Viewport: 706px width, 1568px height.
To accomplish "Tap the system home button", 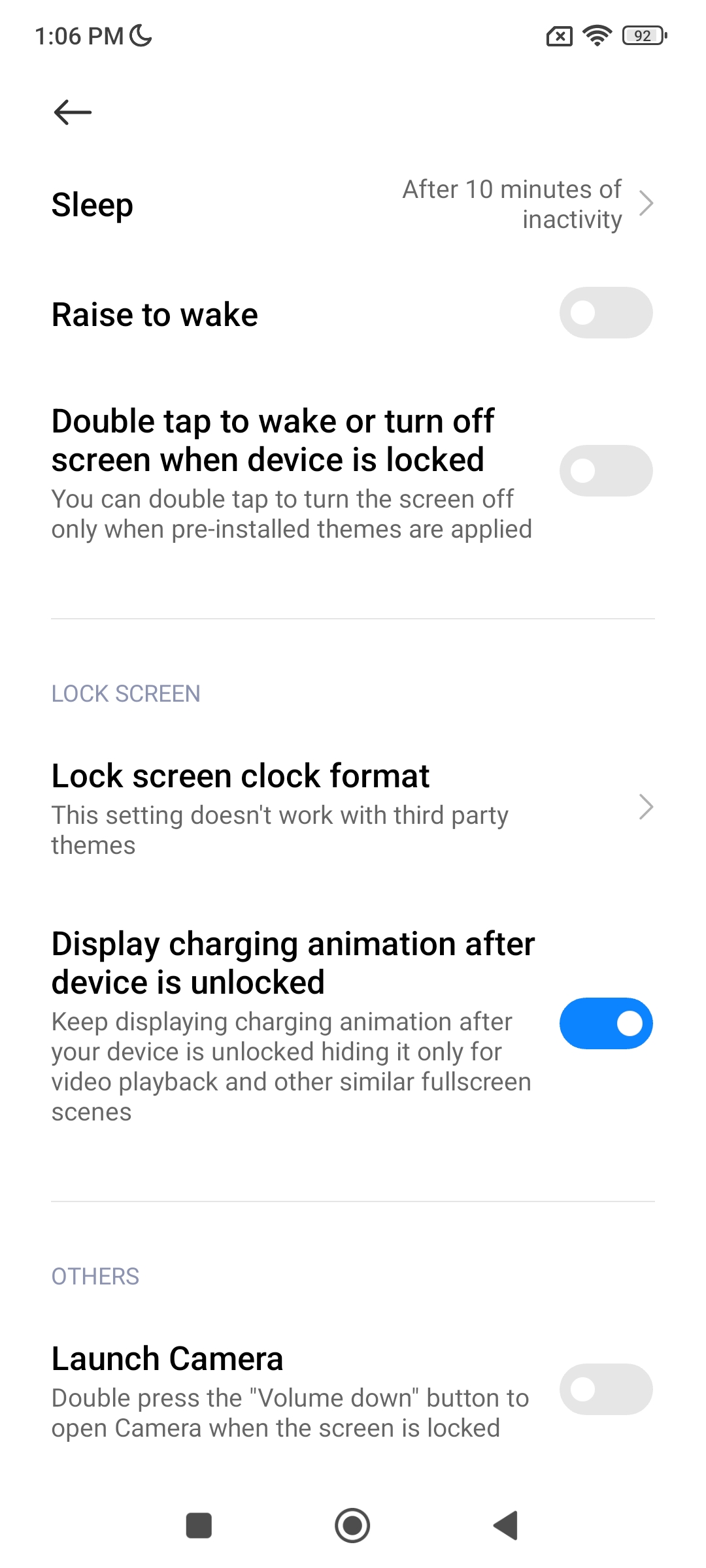I will tap(352, 1526).
